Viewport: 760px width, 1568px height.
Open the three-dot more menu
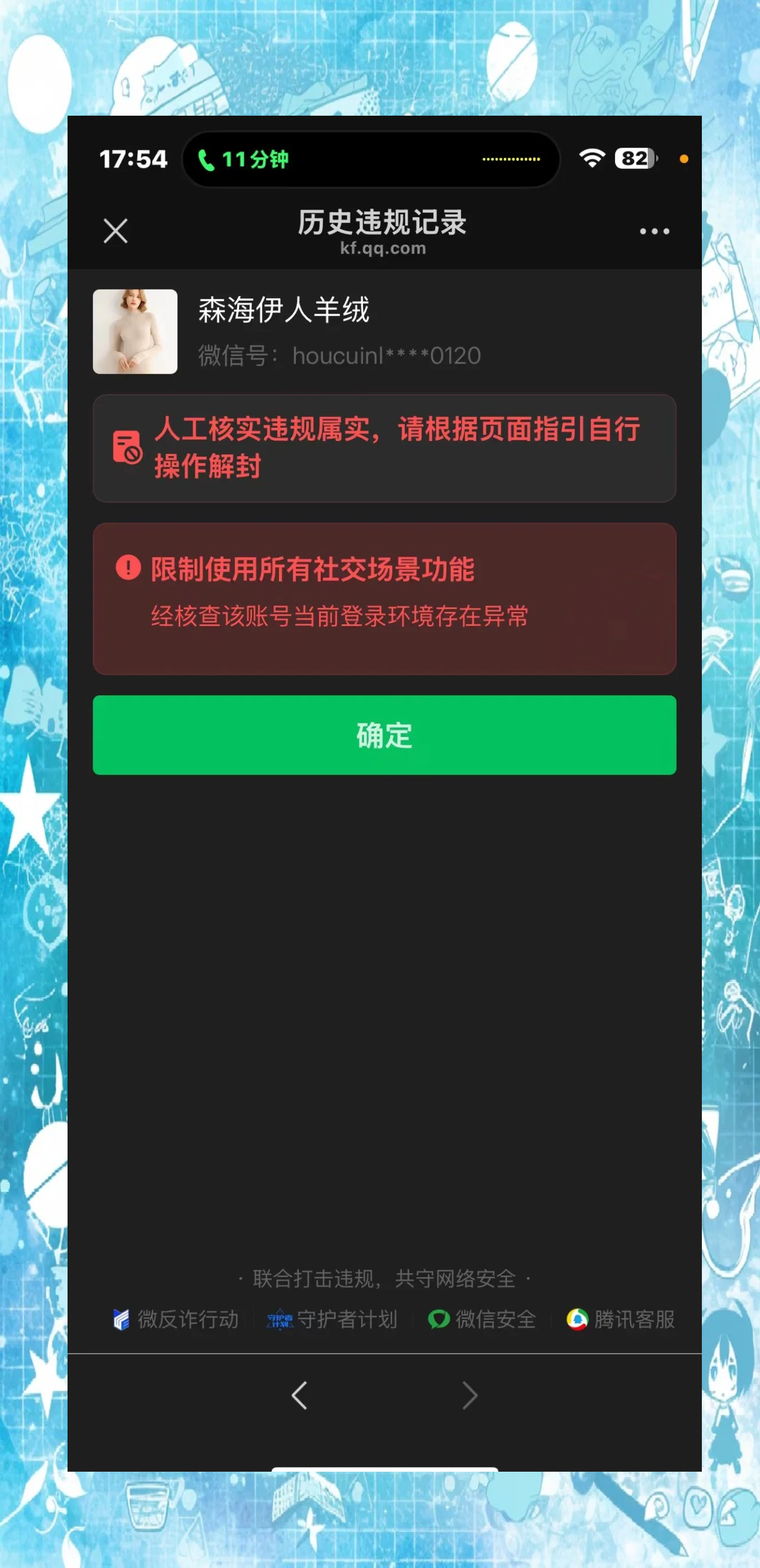pyautogui.click(x=654, y=231)
